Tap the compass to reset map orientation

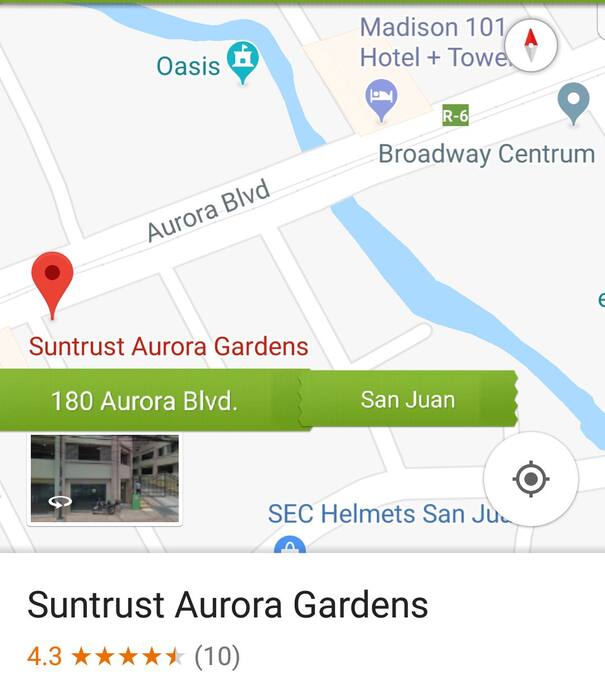530,44
